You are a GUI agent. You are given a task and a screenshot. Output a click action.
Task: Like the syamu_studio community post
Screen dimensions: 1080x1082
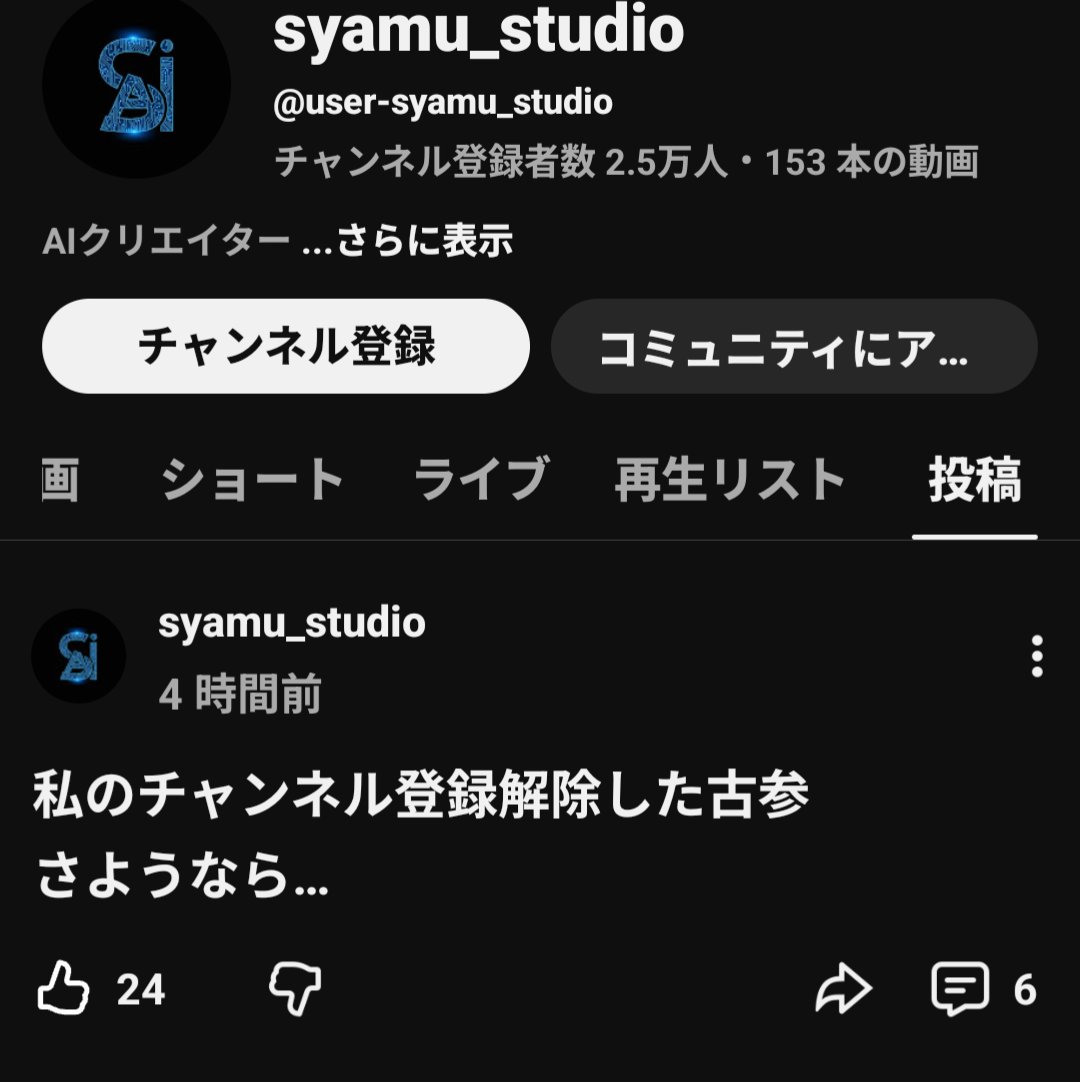[x=63, y=989]
